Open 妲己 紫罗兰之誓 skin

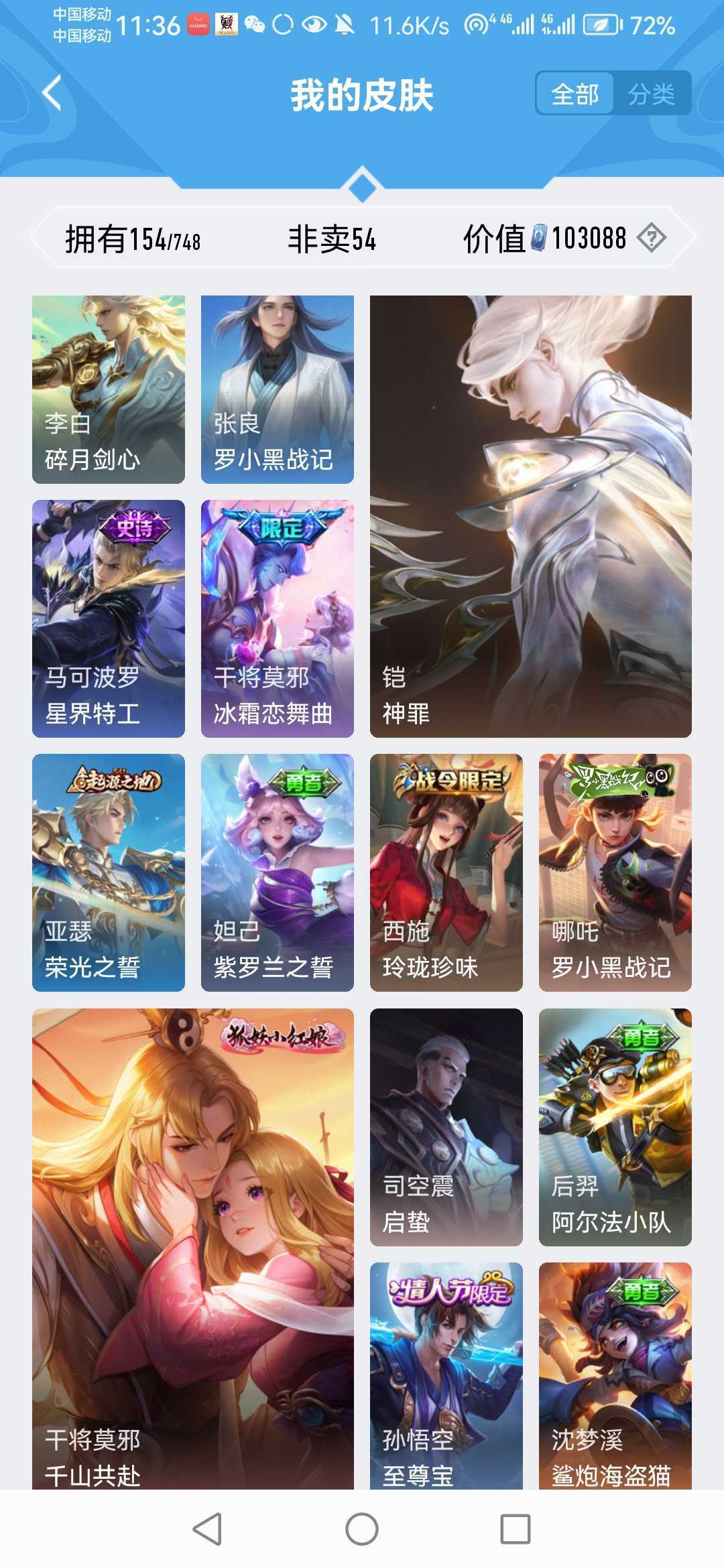(x=278, y=872)
